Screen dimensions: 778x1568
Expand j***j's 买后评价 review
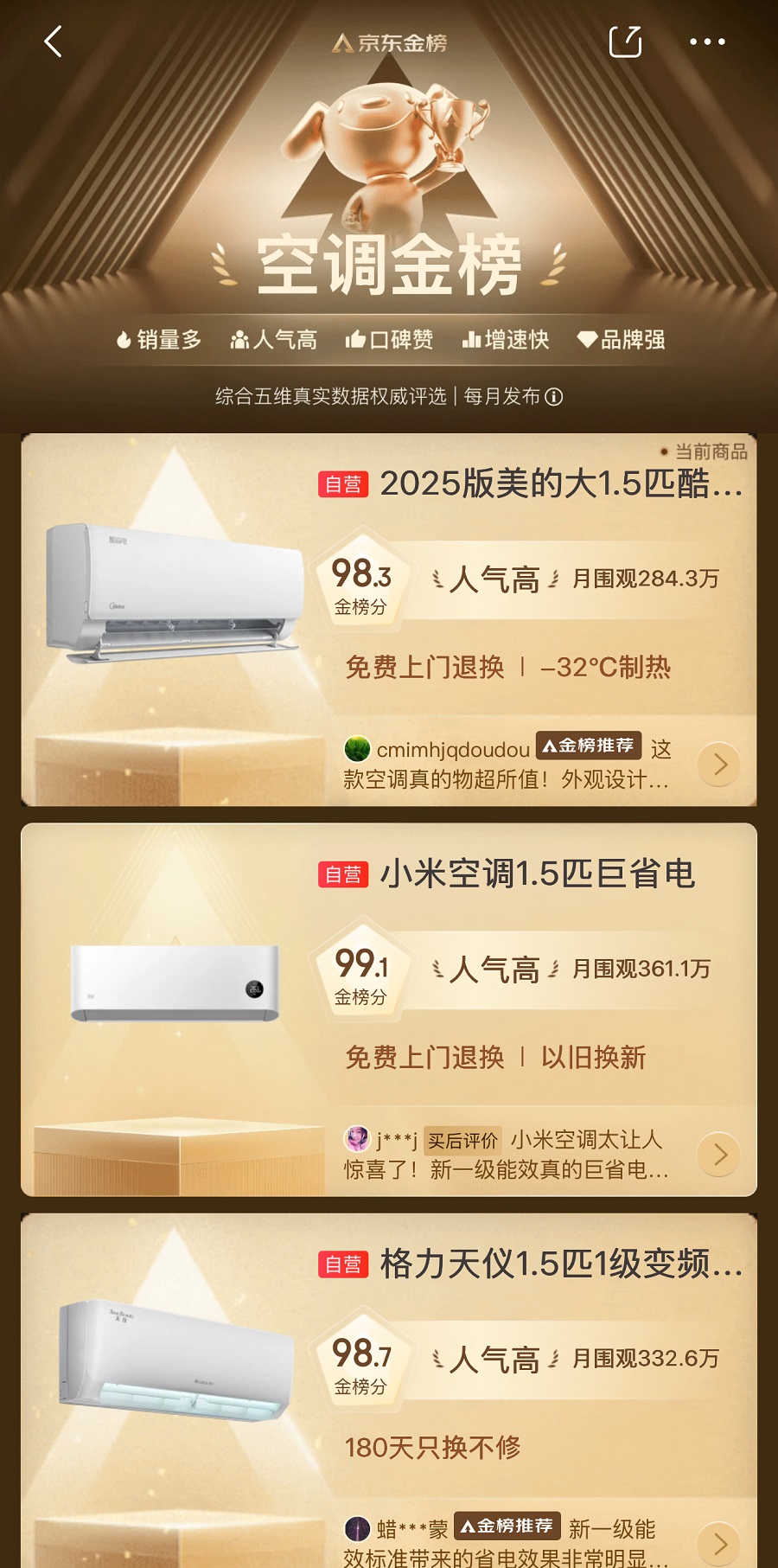[x=719, y=1155]
